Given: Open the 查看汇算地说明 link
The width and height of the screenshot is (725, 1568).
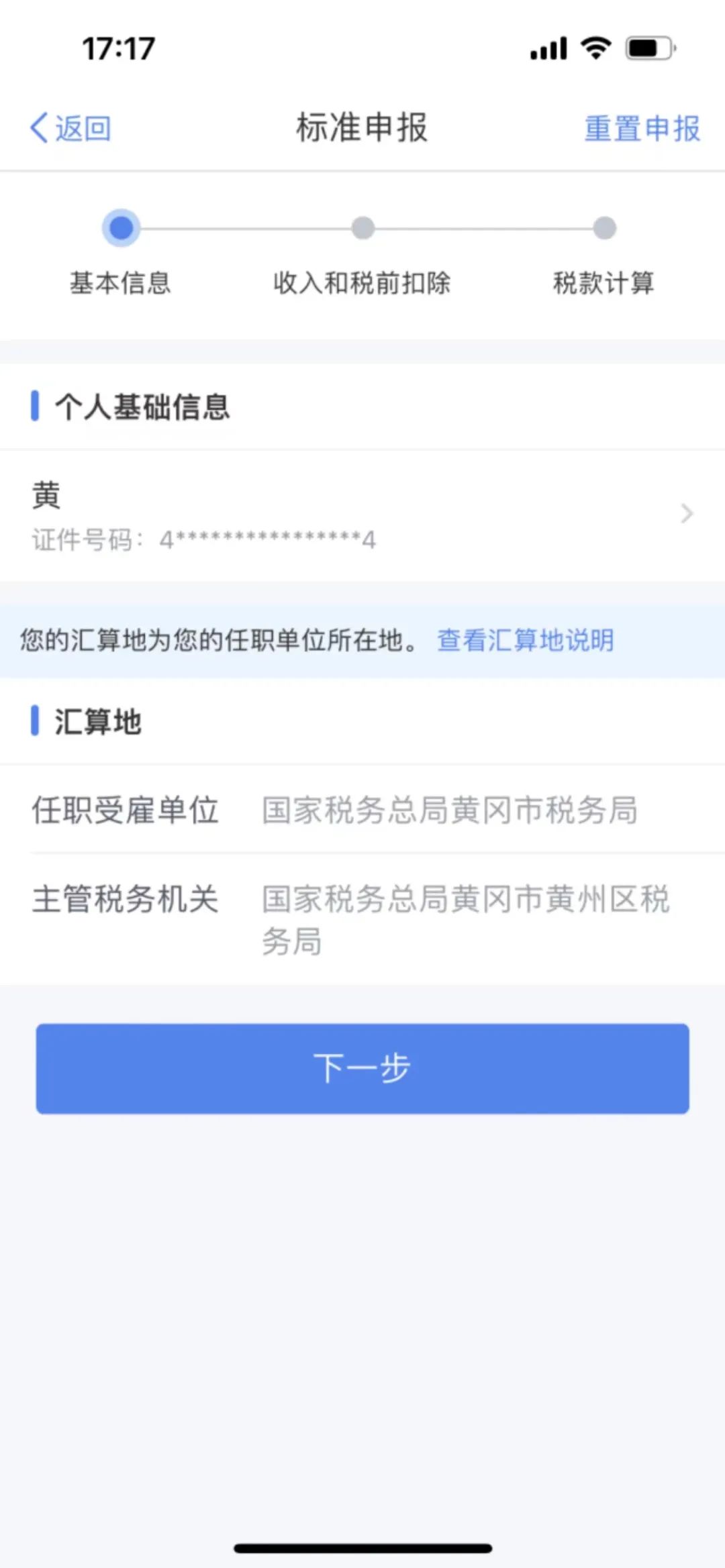Looking at the screenshot, I should (526, 640).
